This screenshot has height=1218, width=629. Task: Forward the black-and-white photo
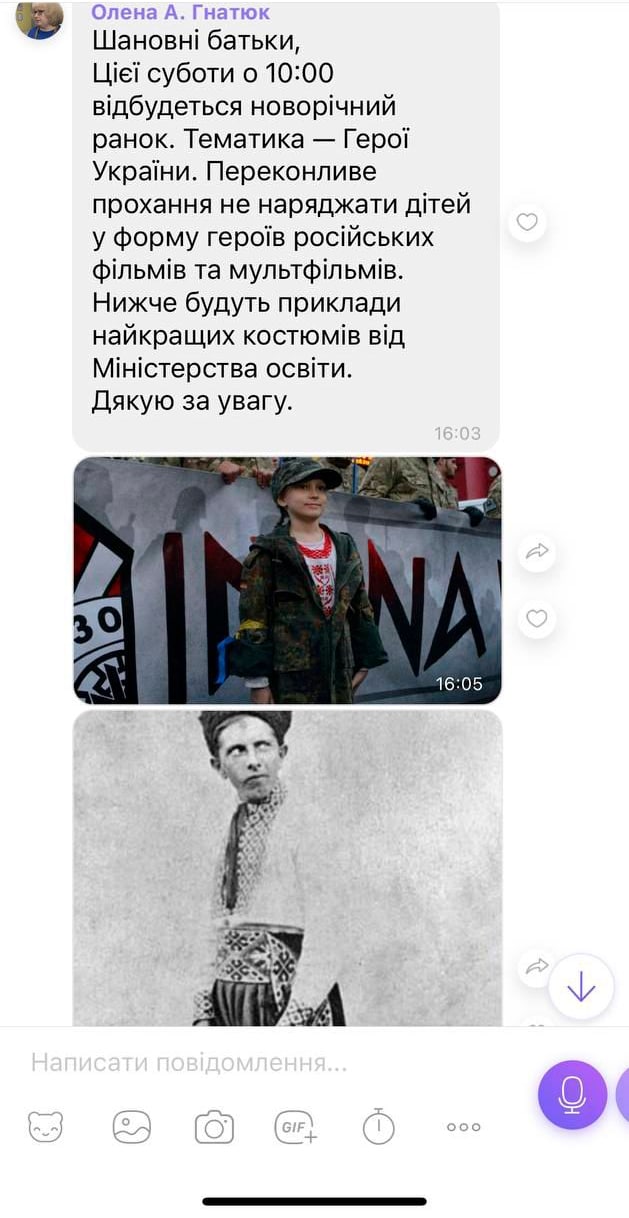[537, 966]
